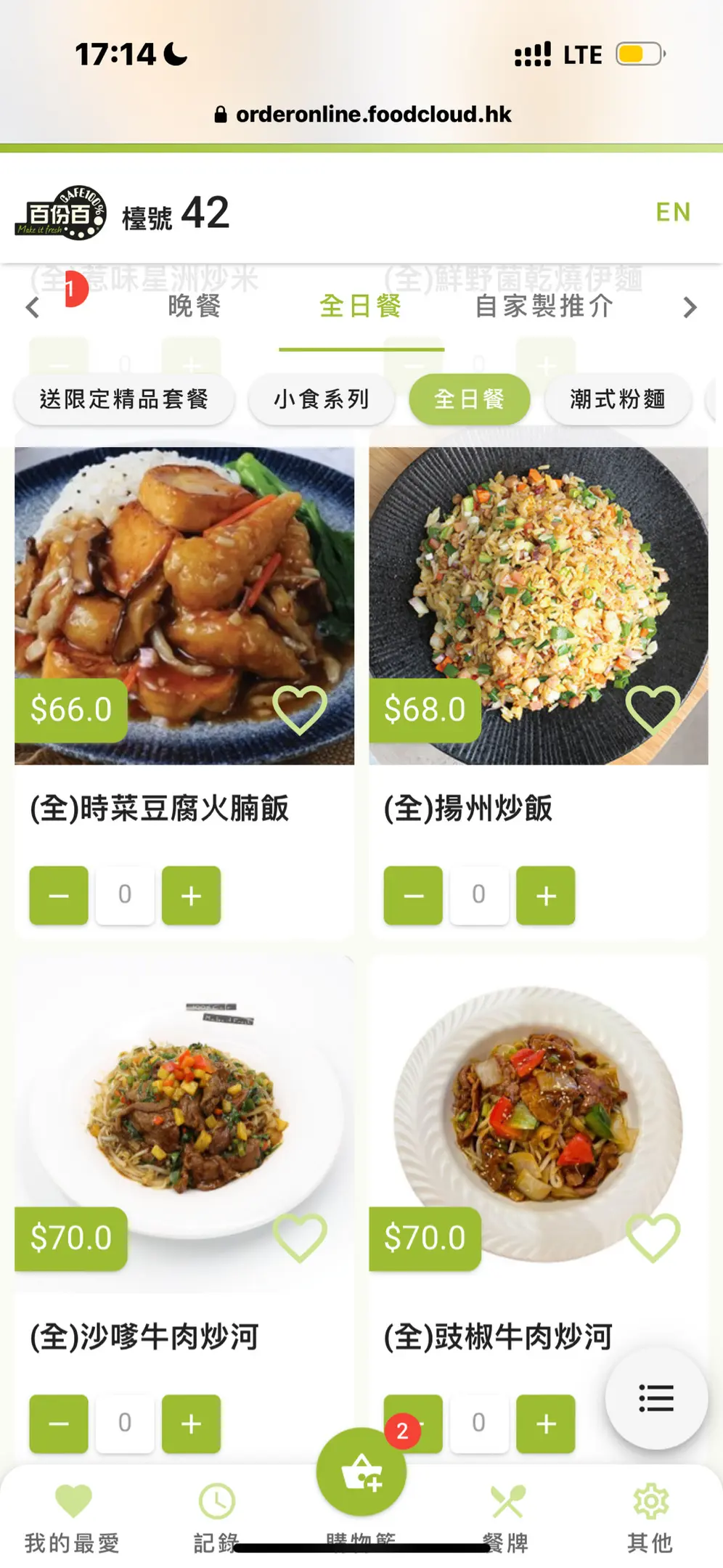Go to 我的最愛 favorites tab
The height and width of the screenshot is (1568, 723).
point(73,1516)
